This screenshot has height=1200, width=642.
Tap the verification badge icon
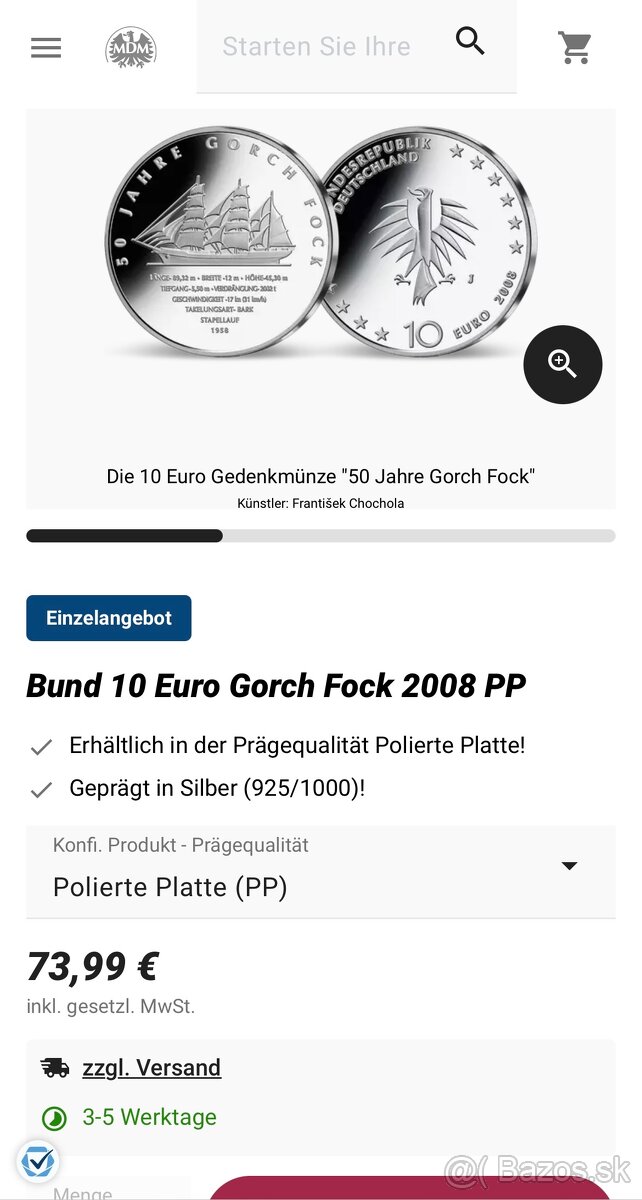pos(38,1162)
